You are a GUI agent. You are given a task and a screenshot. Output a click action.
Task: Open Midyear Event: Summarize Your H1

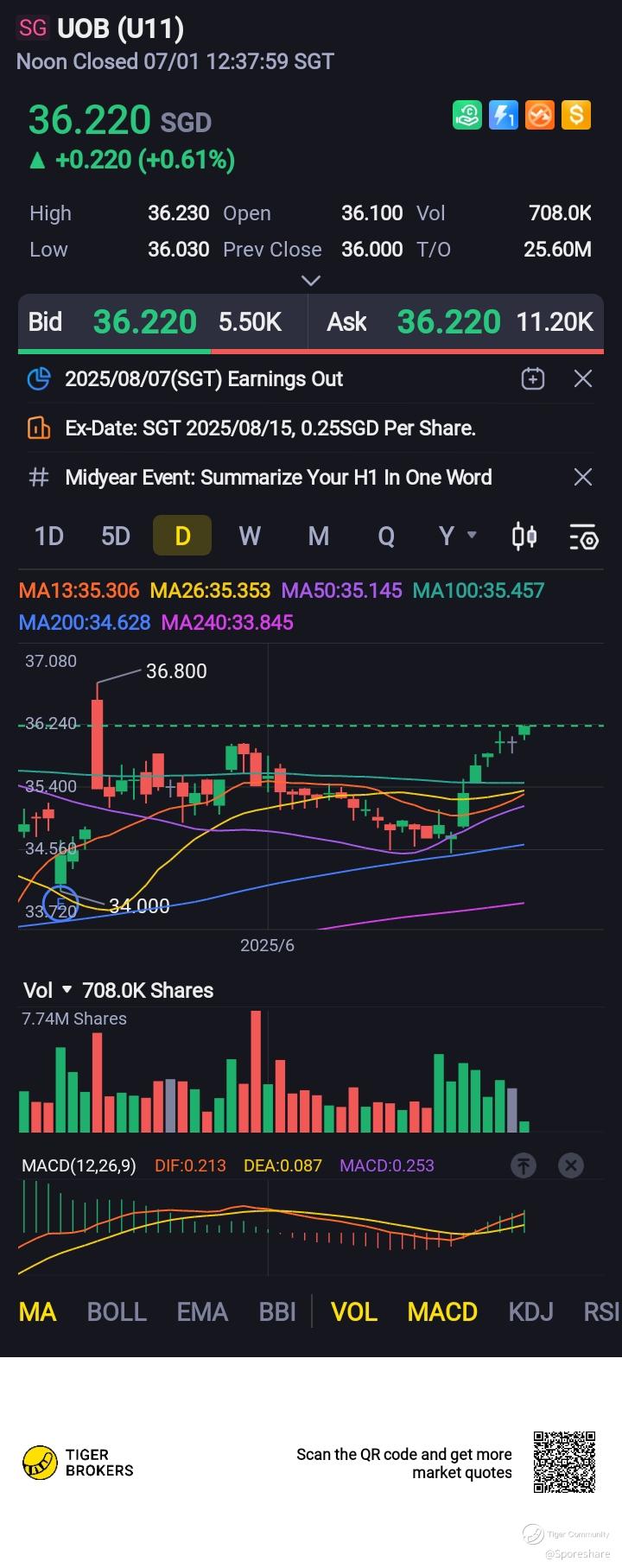(x=278, y=477)
